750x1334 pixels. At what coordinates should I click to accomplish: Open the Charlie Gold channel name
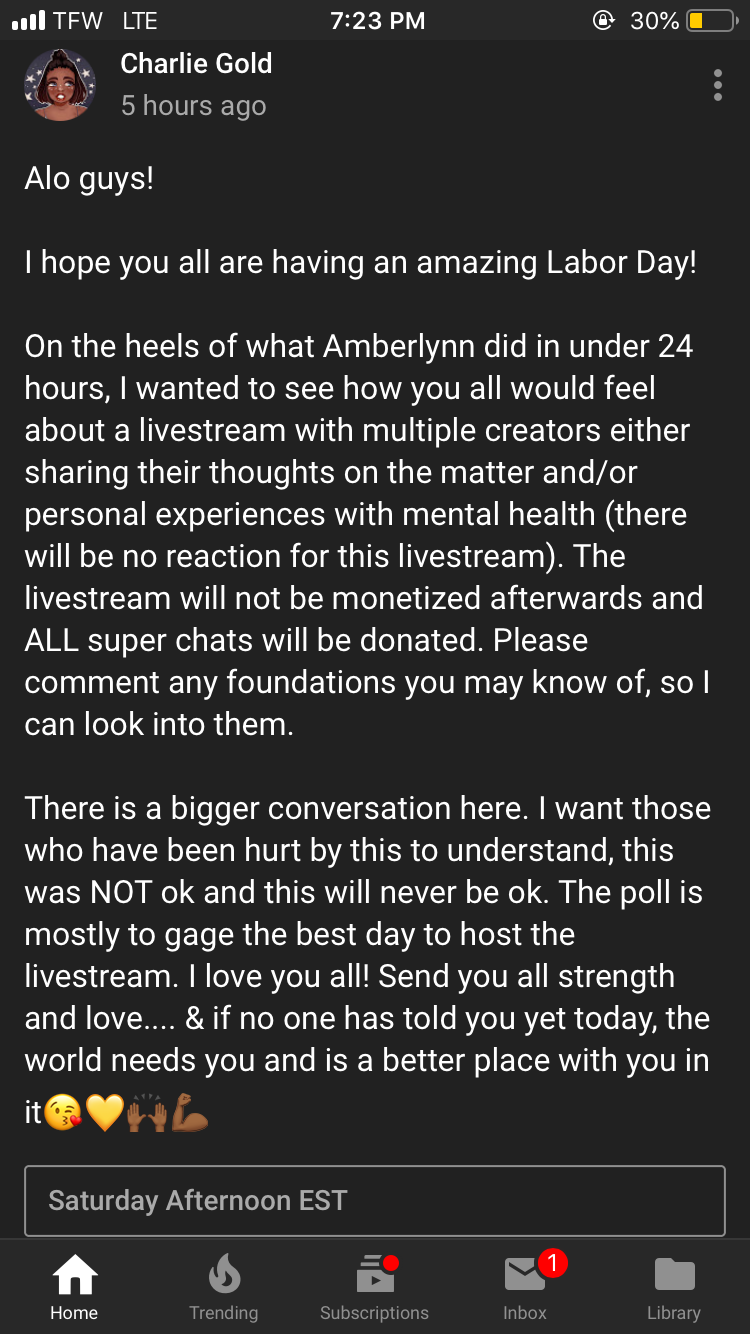[196, 64]
